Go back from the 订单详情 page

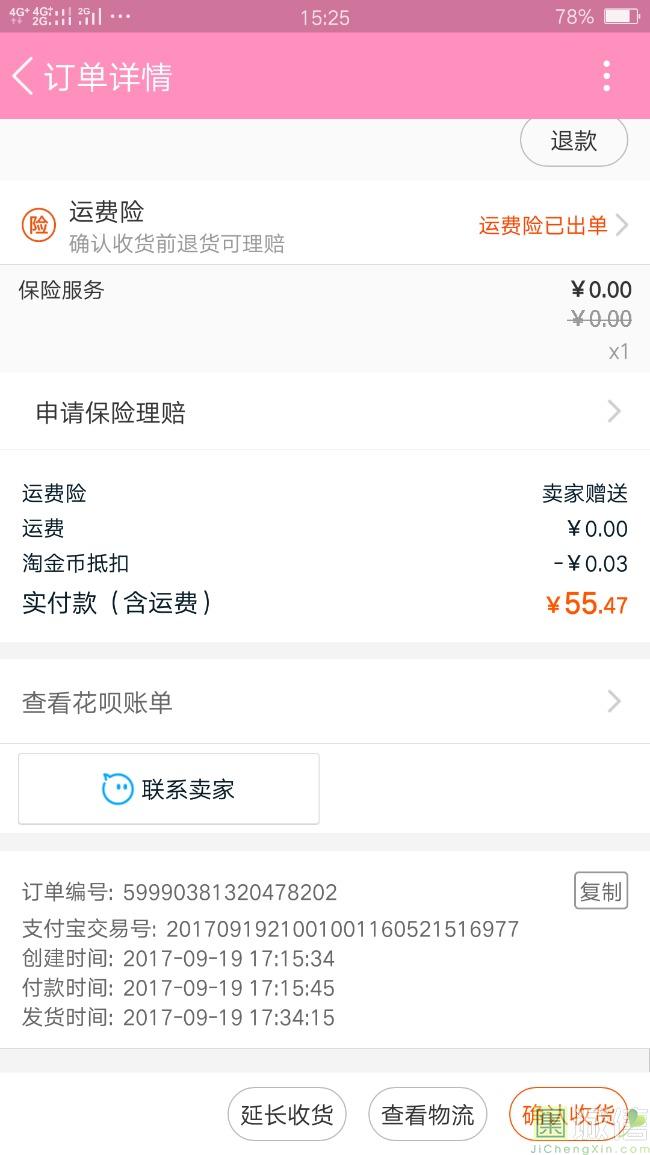point(24,76)
